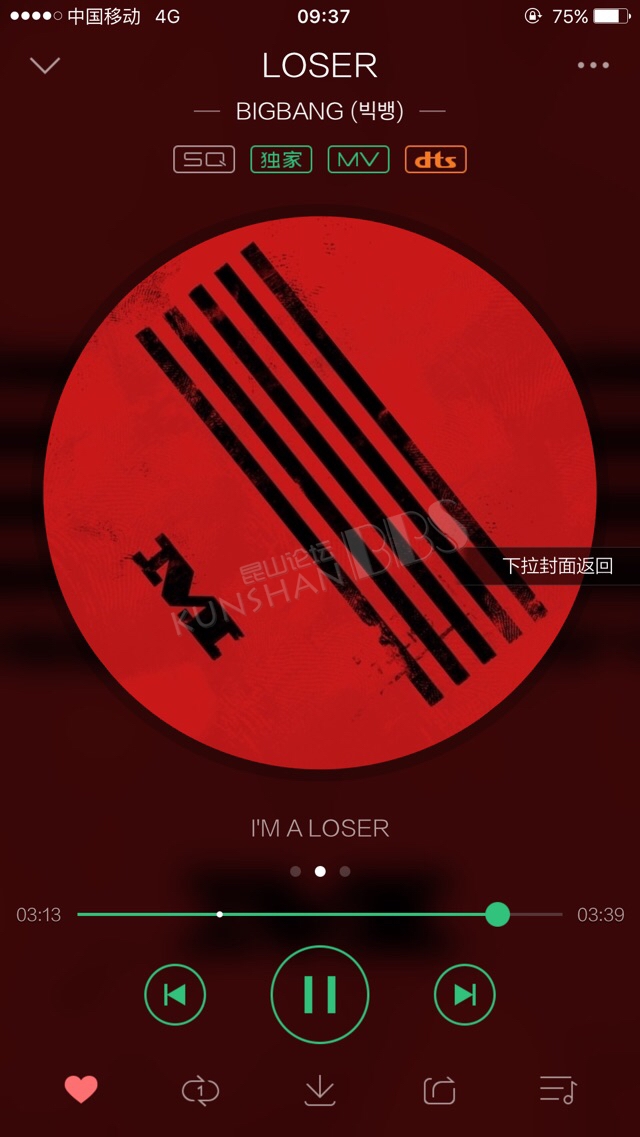Tap the dts audio effect badge
Viewport: 640px width, 1137px height.
coord(436,160)
